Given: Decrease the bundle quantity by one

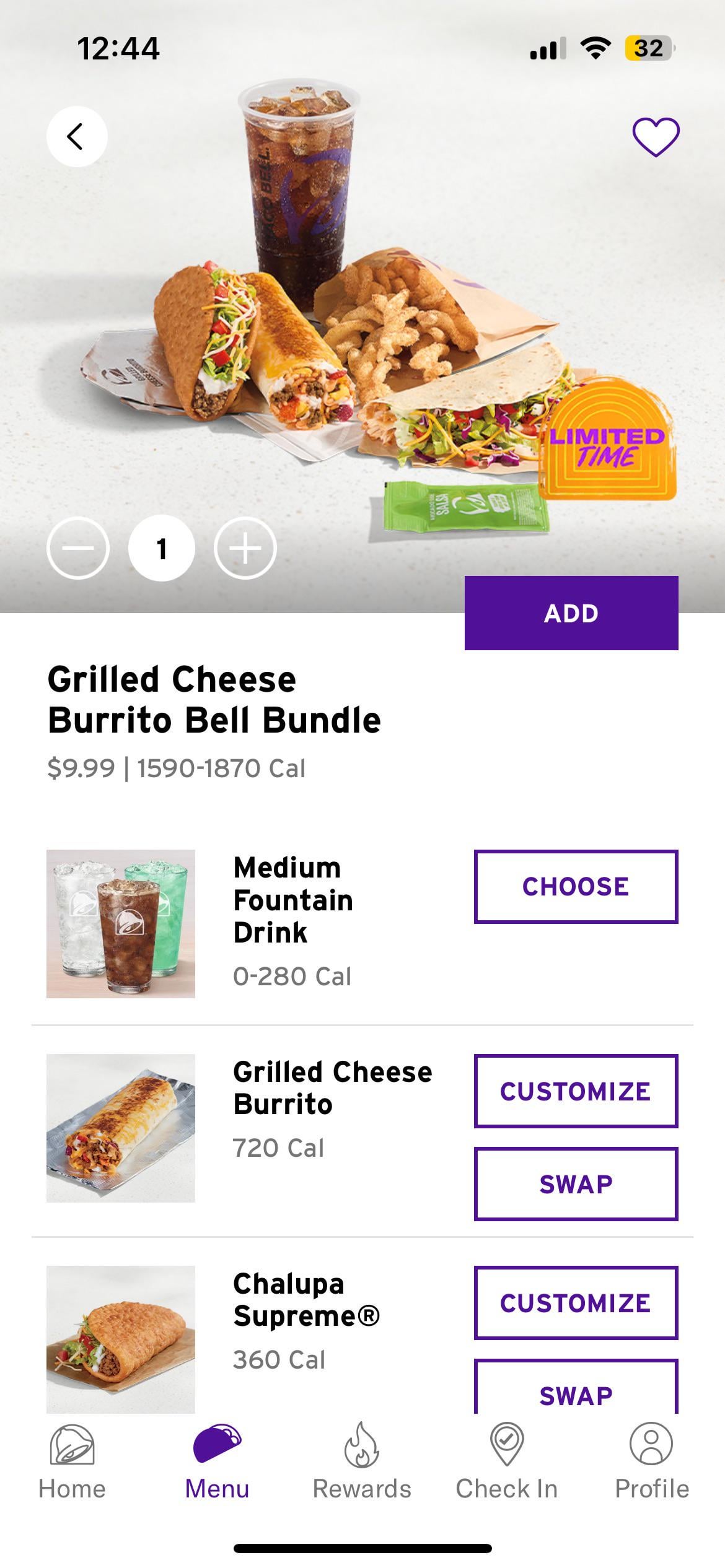Looking at the screenshot, I should click(78, 548).
